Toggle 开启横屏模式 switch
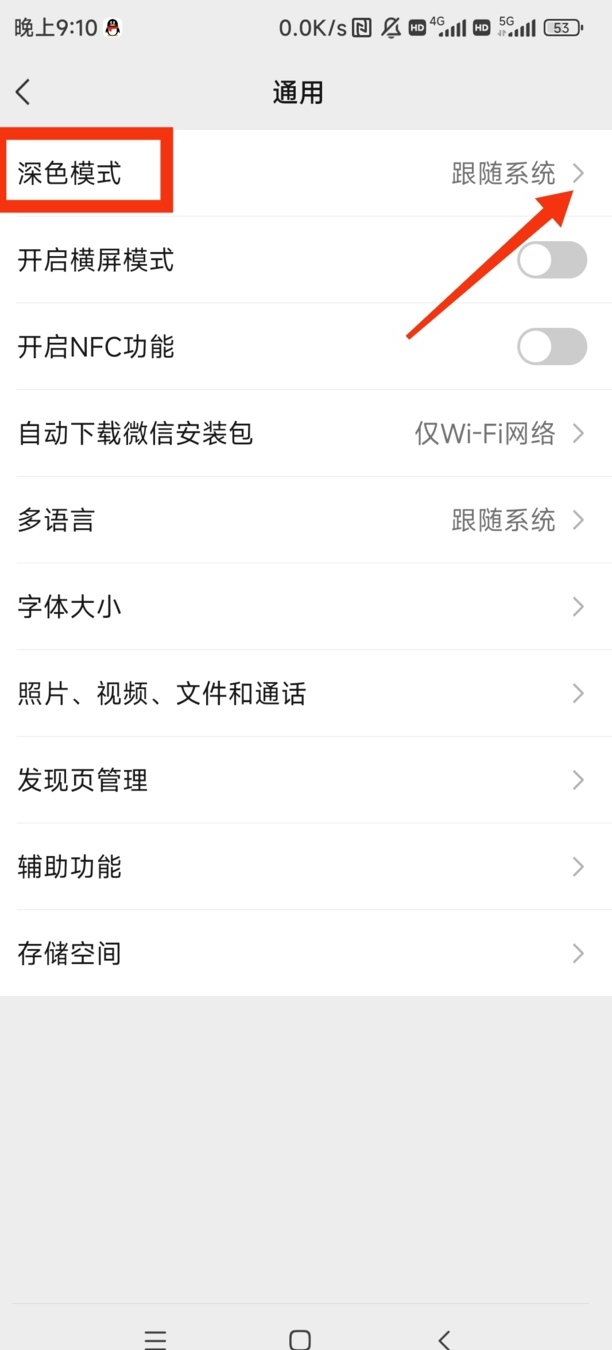Viewport: 612px width, 1350px height. [551, 260]
